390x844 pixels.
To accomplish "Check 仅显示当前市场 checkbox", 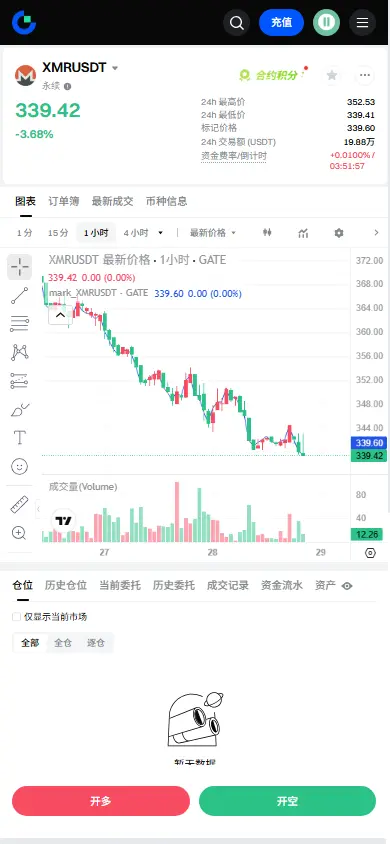I will (17, 617).
